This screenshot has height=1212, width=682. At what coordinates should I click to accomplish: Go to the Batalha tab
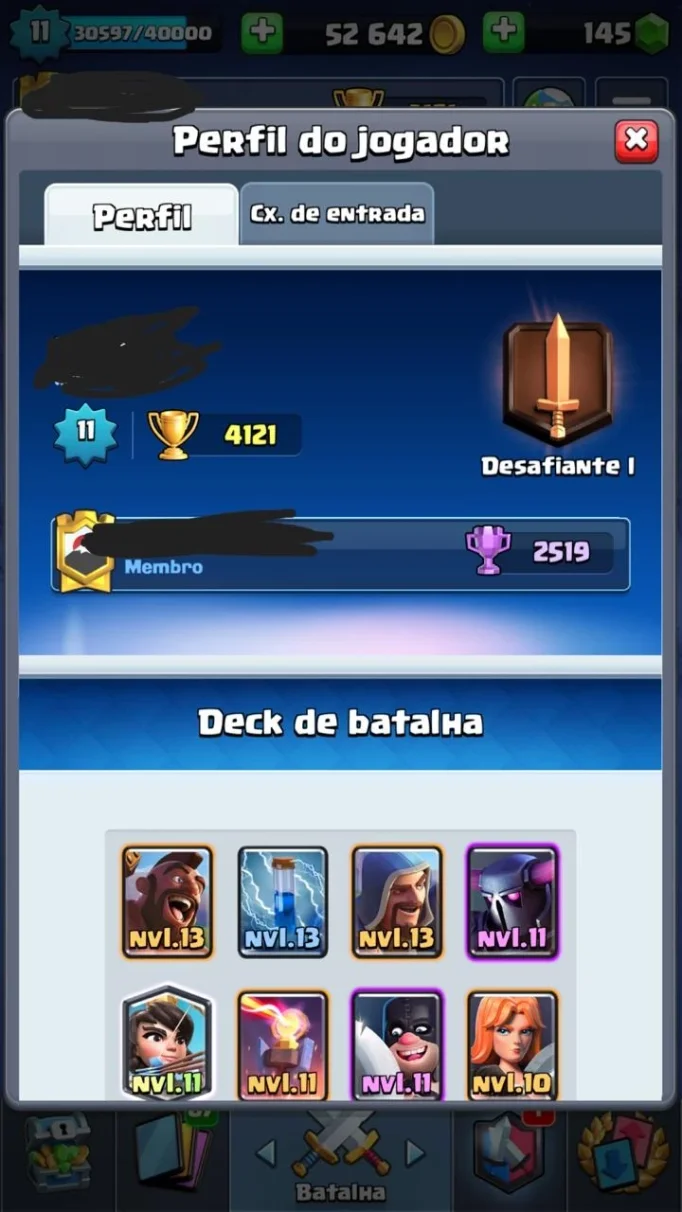[x=341, y=1160]
